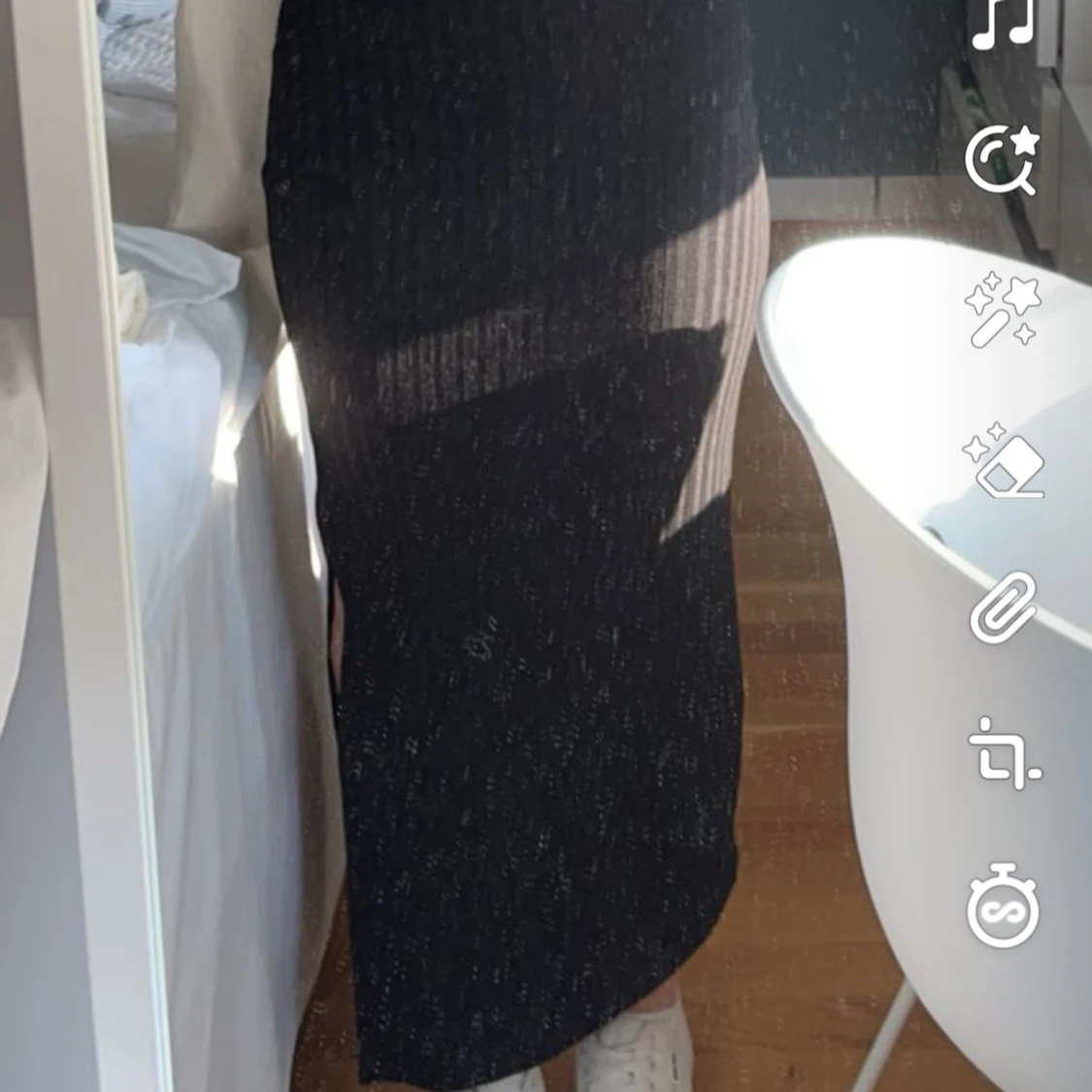Open the magic wand sparkle effects tool
Viewport: 1092px width, 1092px height.
click(1003, 310)
